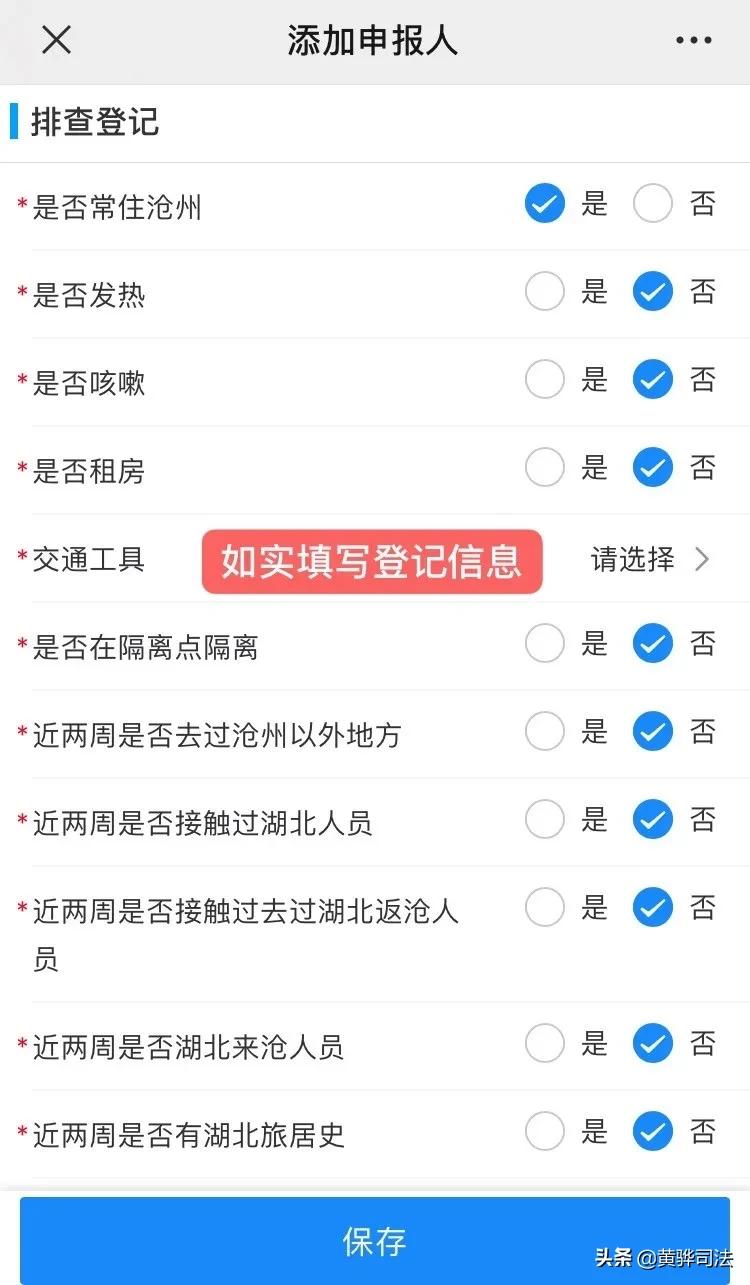Expand the transport selector chevron arrow
Viewport: 750px width, 1285px height.
[702, 560]
